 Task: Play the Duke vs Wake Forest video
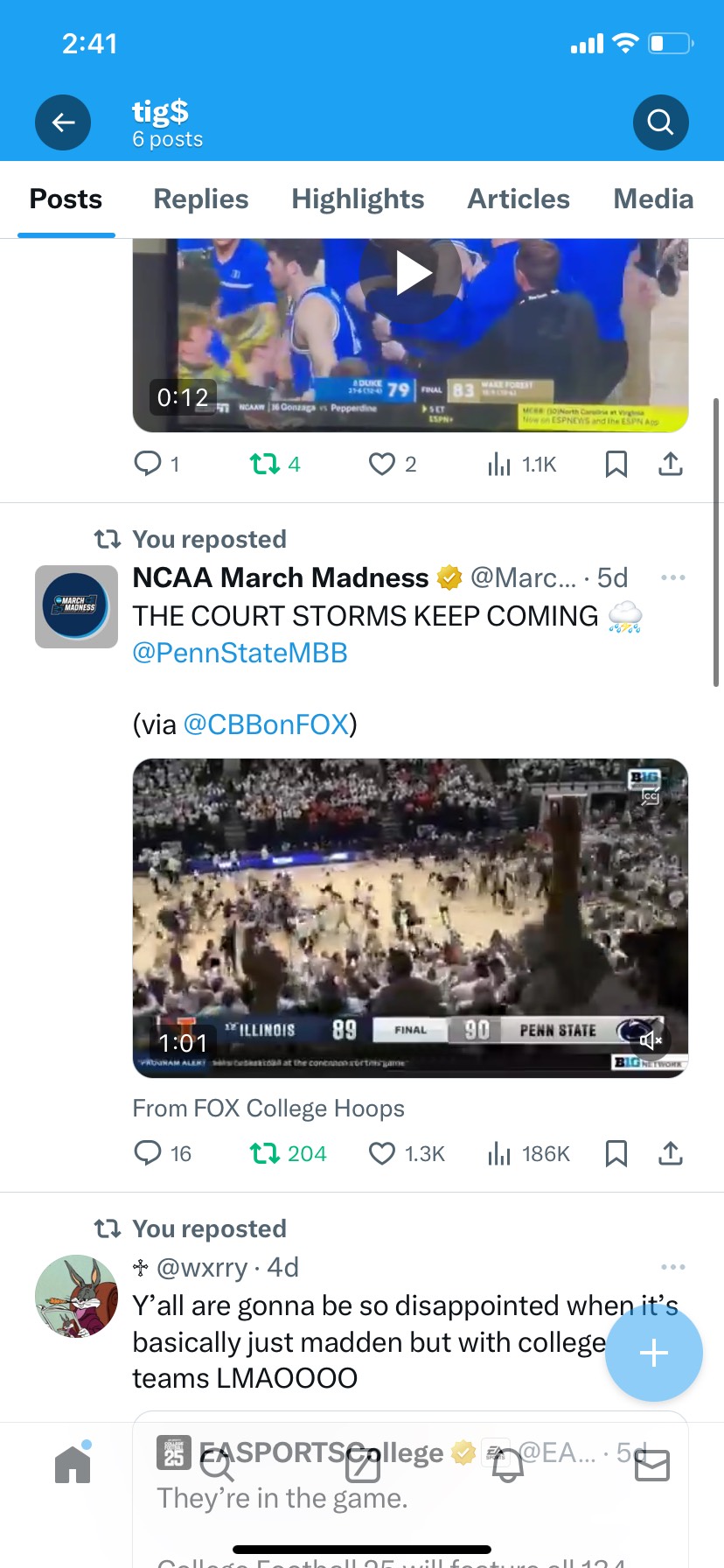click(x=411, y=274)
